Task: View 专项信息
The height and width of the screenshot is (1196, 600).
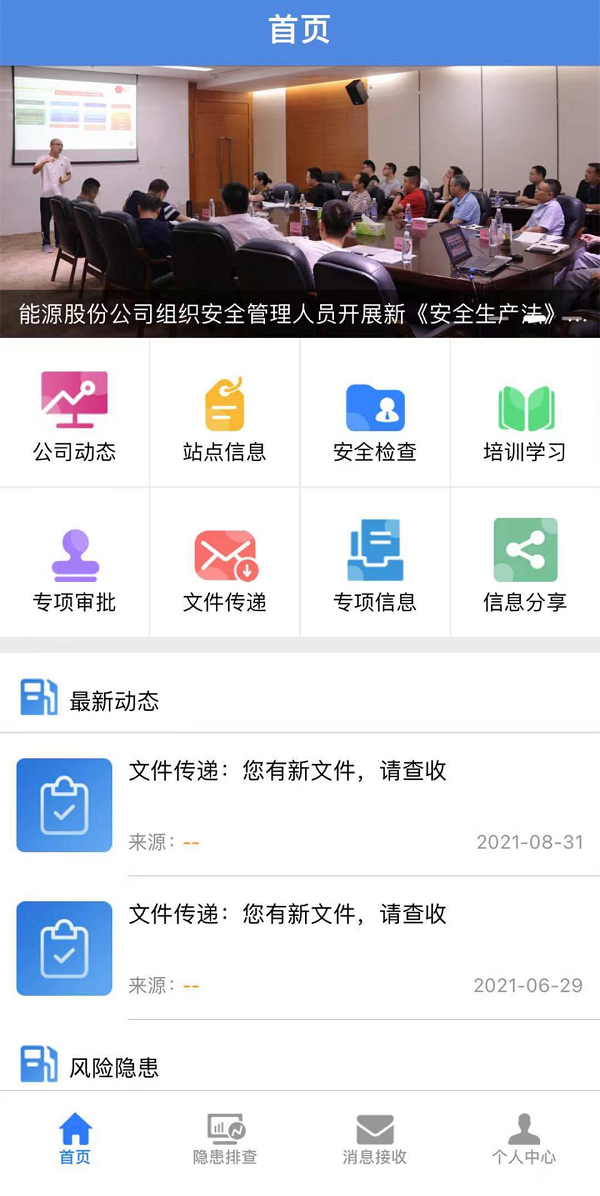Action: [x=375, y=564]
